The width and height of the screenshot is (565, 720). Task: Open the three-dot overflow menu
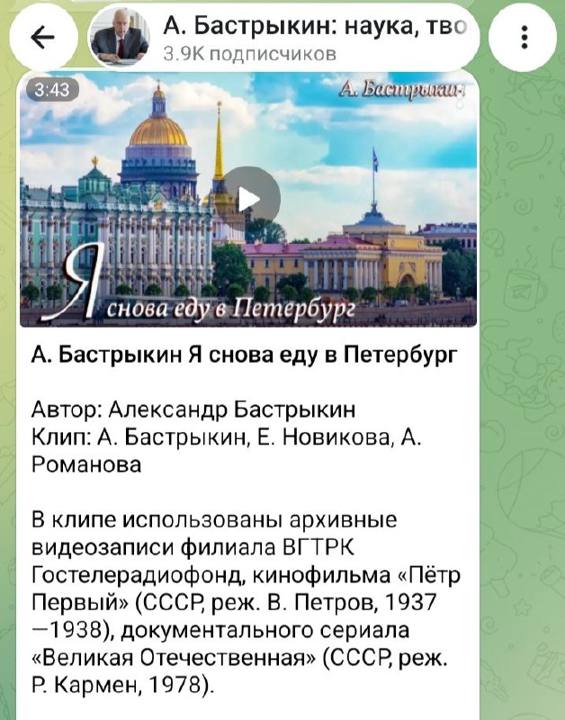tap(524, 37)
